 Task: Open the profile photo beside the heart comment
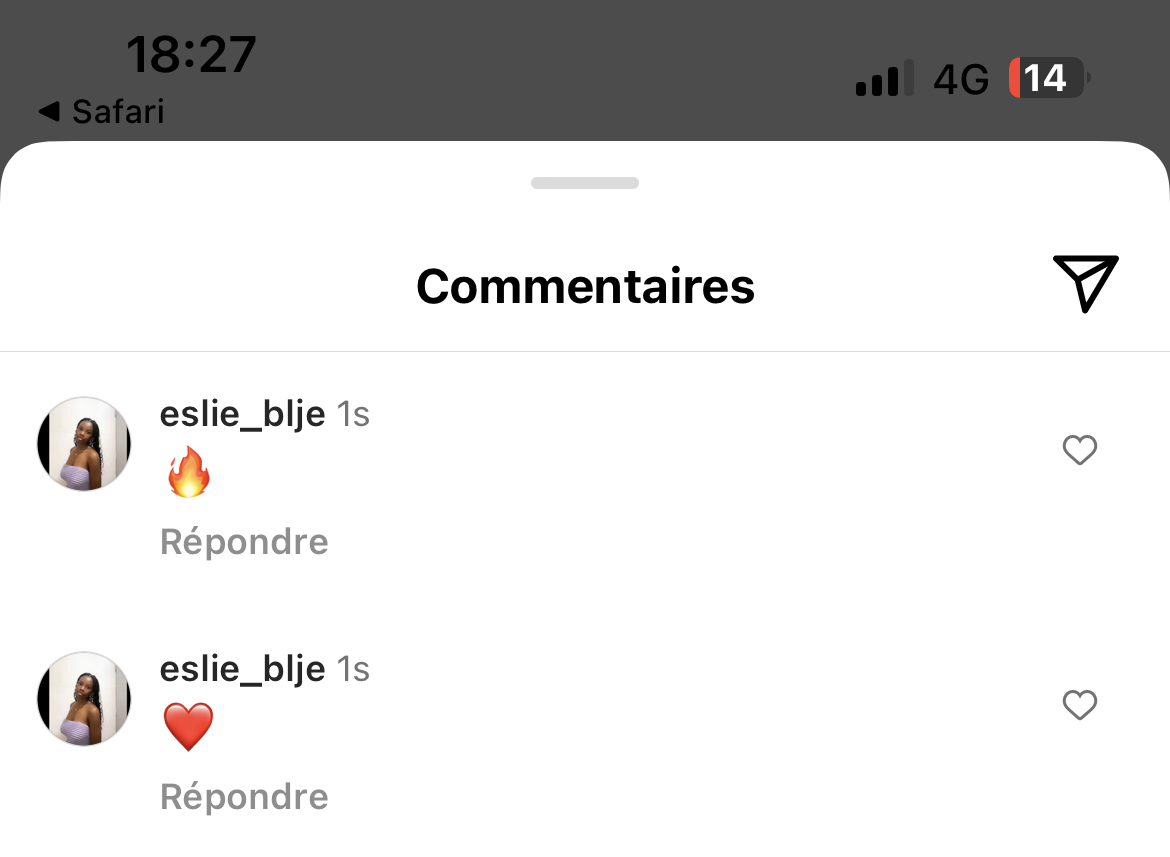[84, 699]
